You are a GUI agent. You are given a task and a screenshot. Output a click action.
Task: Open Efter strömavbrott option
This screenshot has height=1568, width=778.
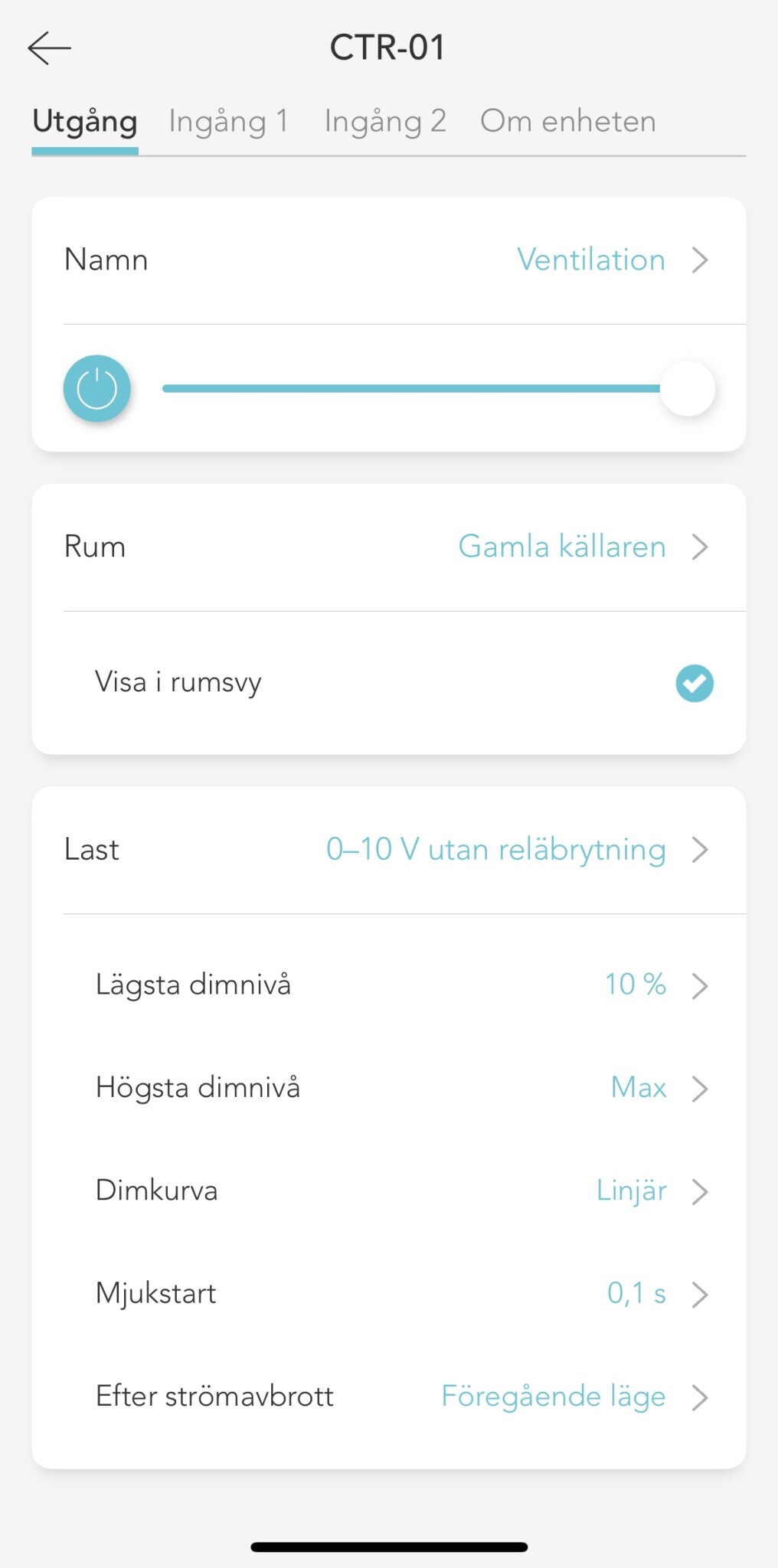point(388,1396)
